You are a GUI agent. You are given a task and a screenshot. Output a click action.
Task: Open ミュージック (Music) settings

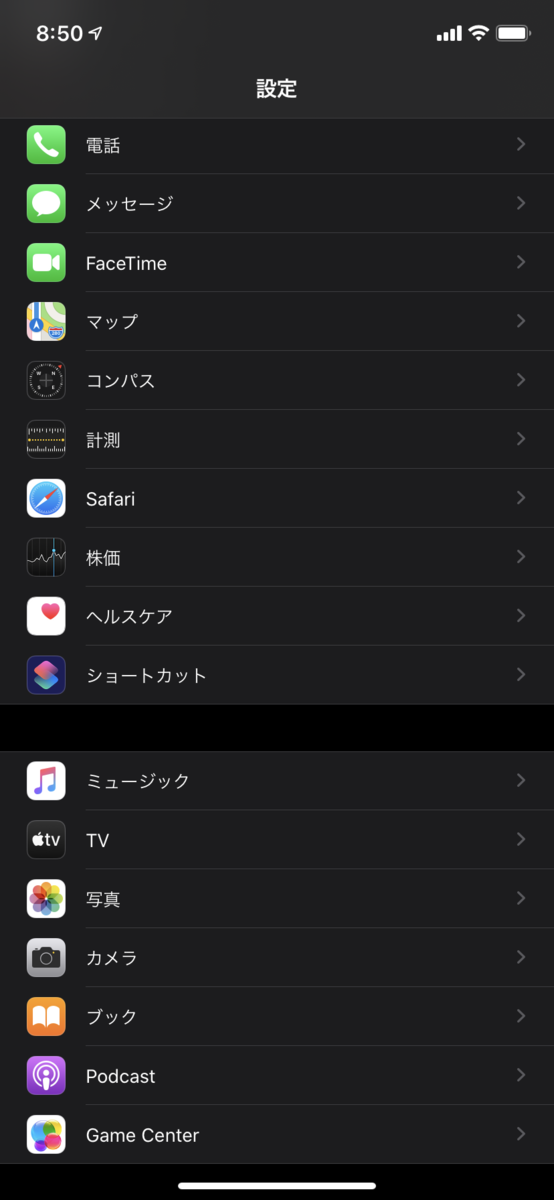tap(277, 781)
